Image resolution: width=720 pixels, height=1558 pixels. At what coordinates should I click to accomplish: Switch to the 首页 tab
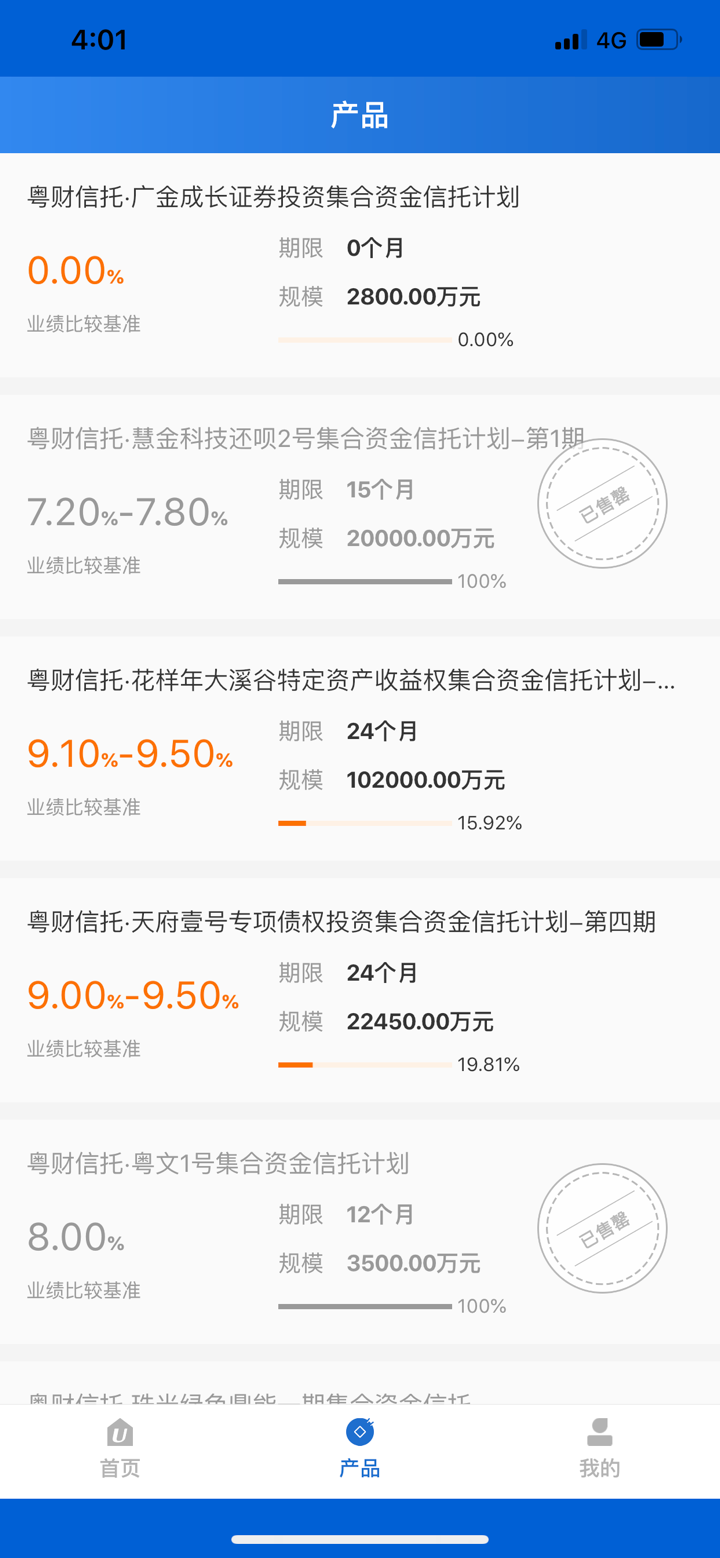point(118,1450)
